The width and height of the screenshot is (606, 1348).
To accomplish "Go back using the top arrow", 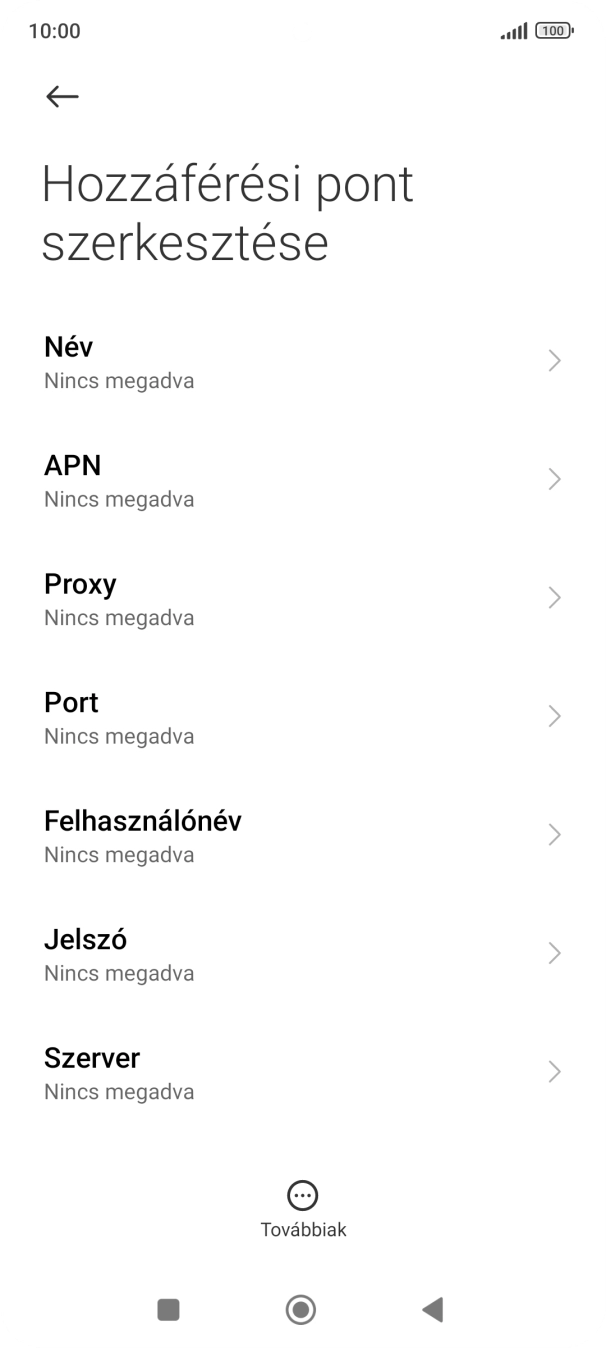I will 62,96.
